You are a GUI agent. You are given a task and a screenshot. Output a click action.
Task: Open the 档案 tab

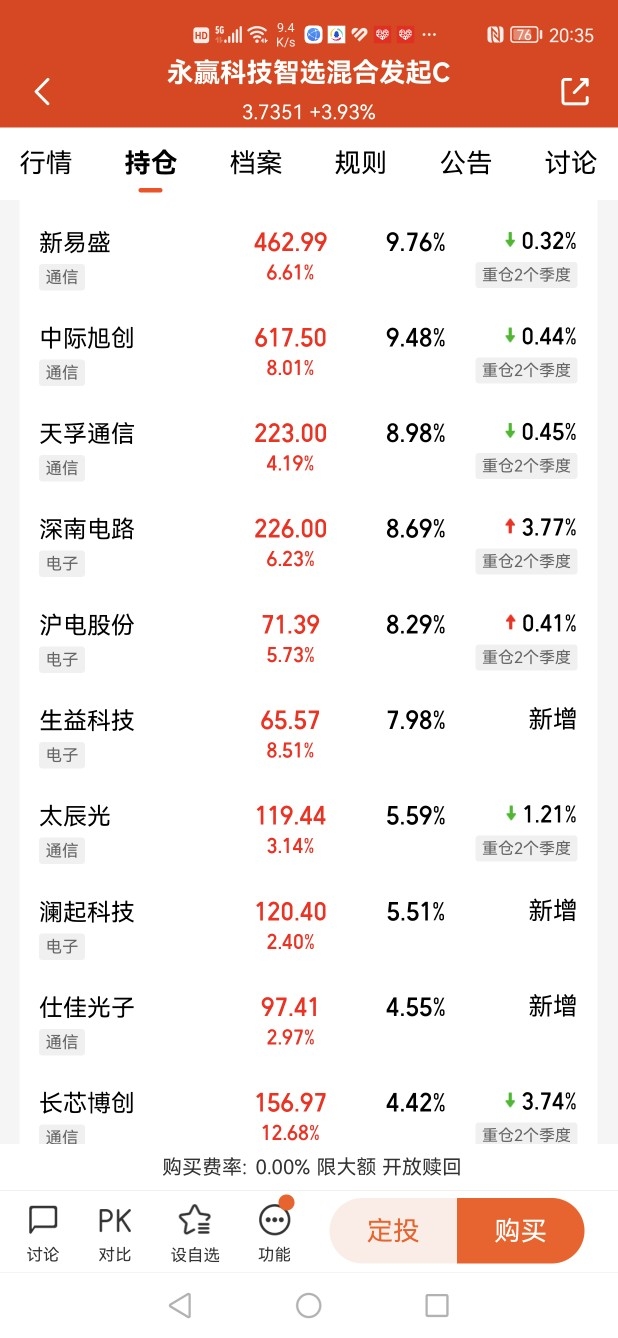(x=256, y=163)
